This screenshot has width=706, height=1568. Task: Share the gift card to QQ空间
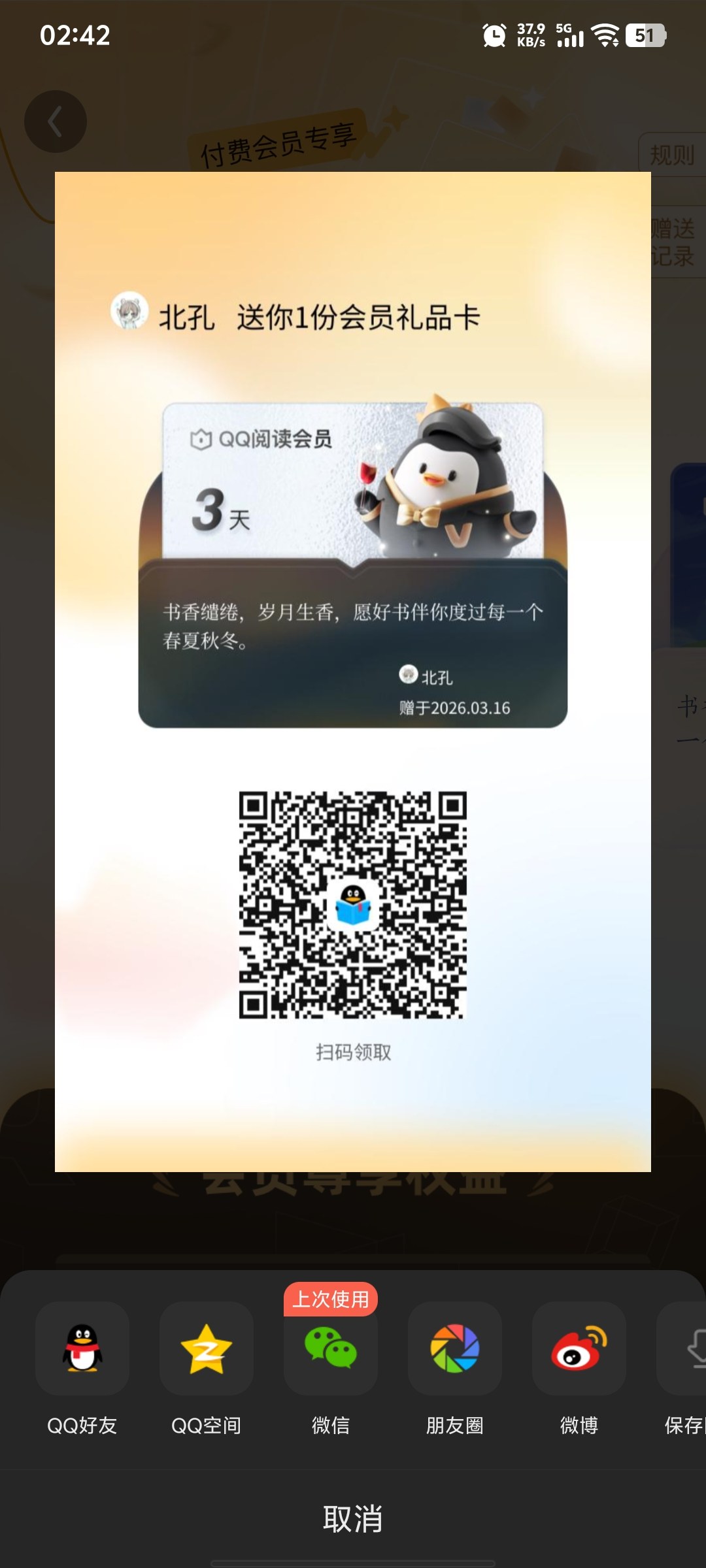click(x=207, y=1348)
